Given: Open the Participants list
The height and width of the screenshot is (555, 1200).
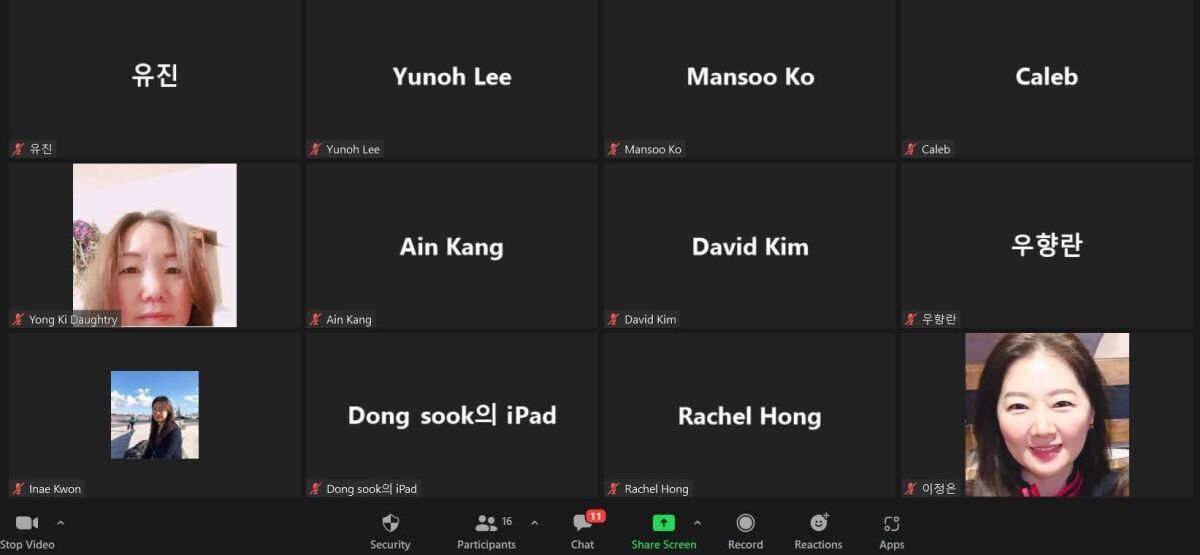Looking at the screenshot, I should click(487, 530).
